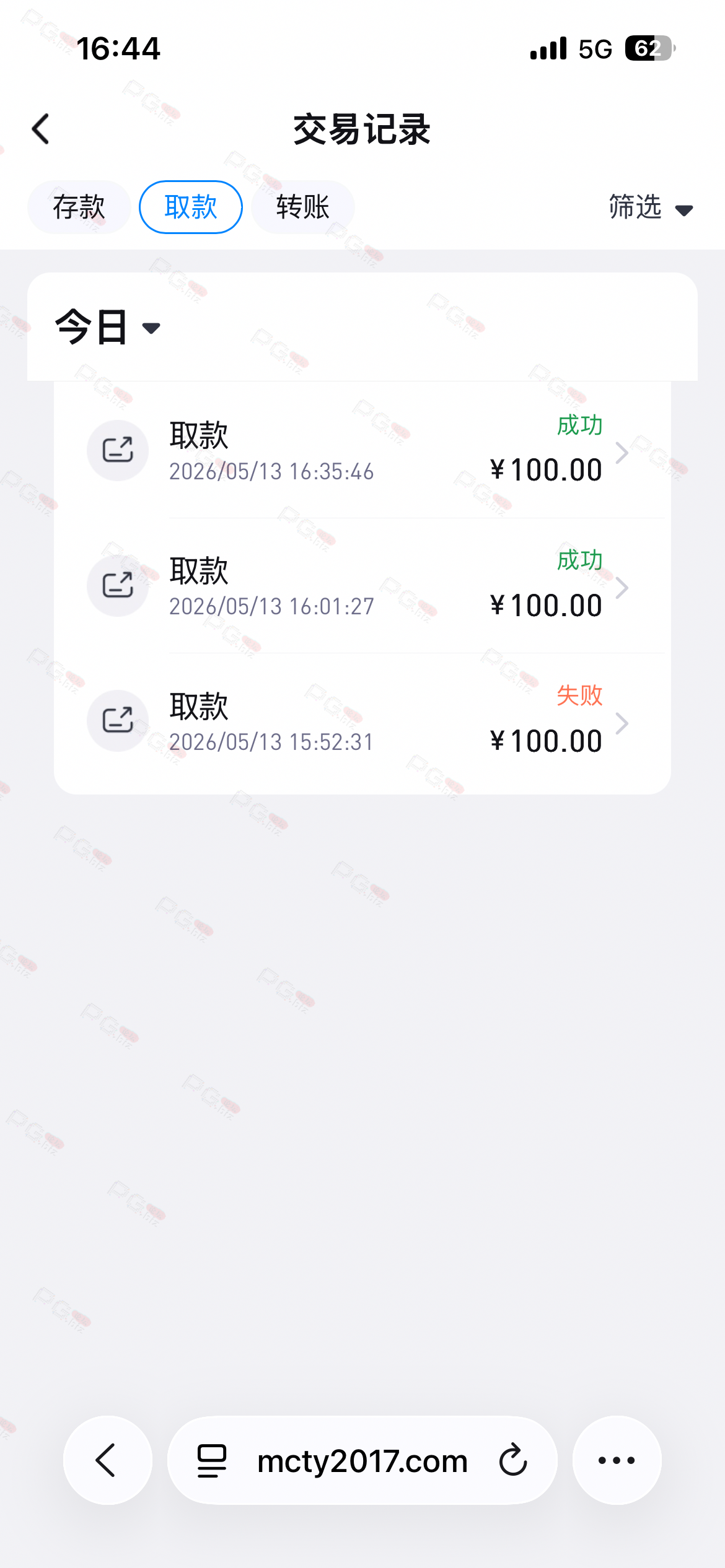View the failed 15:52:31 withdrawal
725x1568 pixels.
362,721
